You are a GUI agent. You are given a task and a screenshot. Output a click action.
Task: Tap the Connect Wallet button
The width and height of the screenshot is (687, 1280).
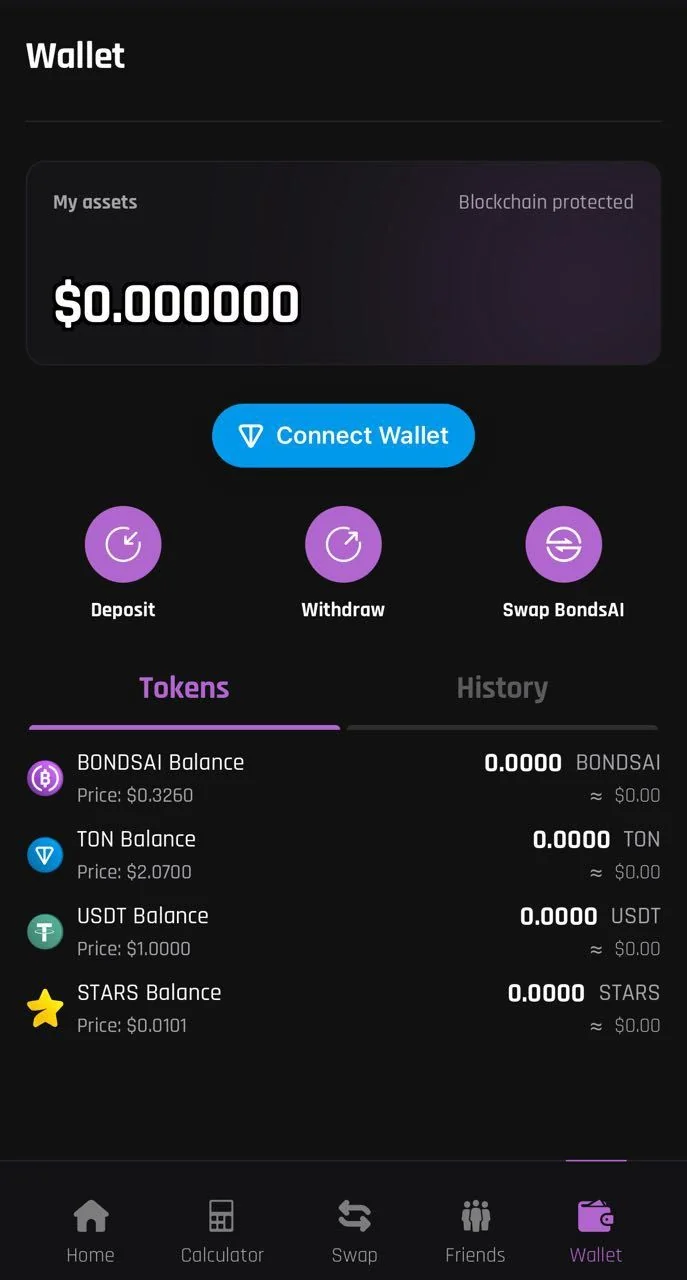(x=343, y=435)
